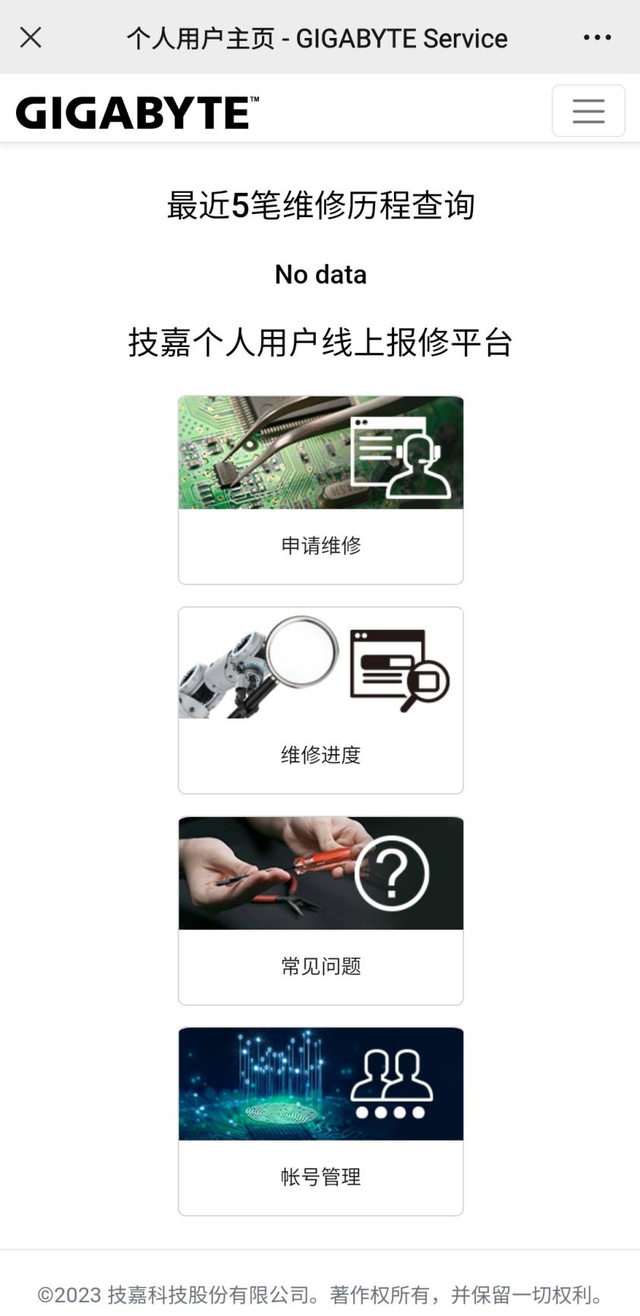640x1316 pixels.
Task: Open the 常见问题 FAQ card
Action: [320, 910]
